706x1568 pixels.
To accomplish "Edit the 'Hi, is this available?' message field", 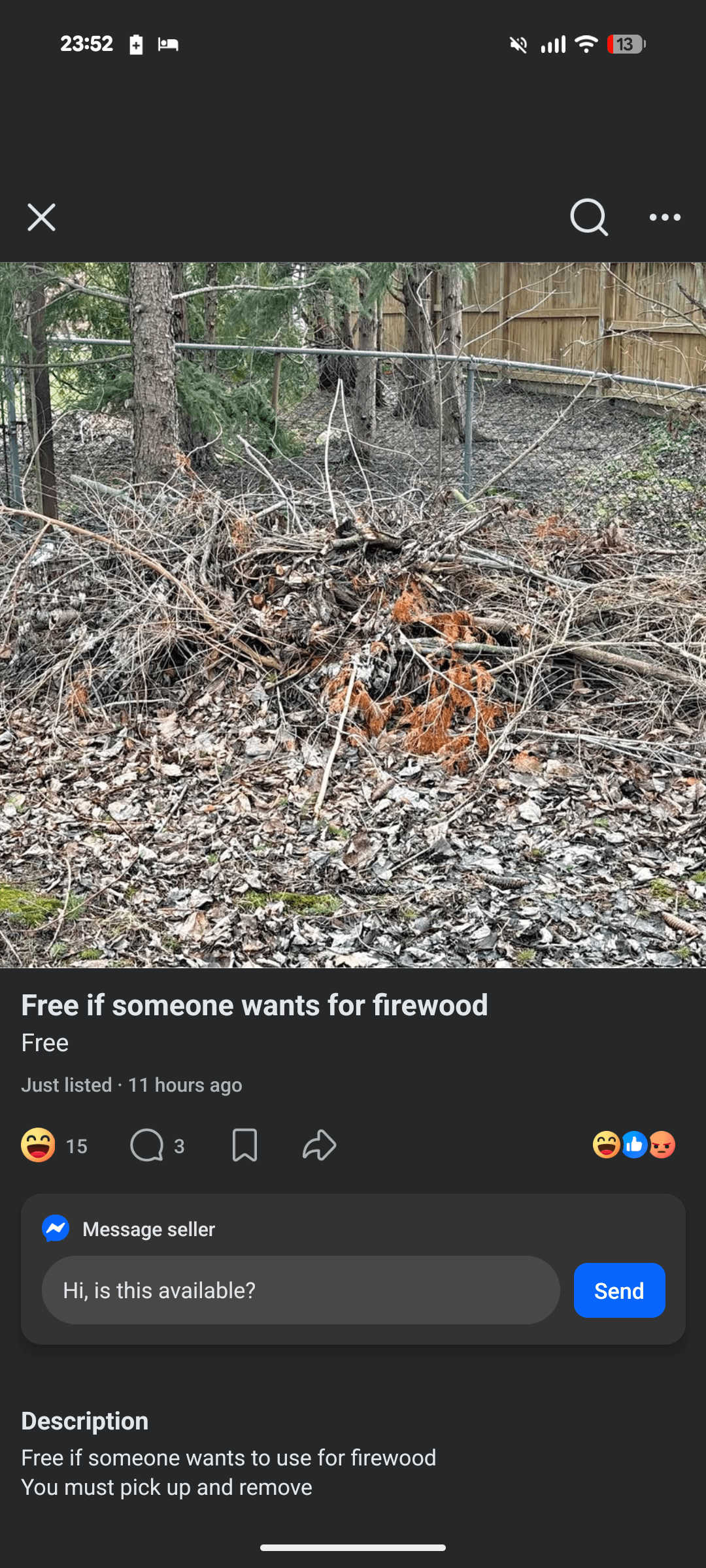I will (301, 1290).
